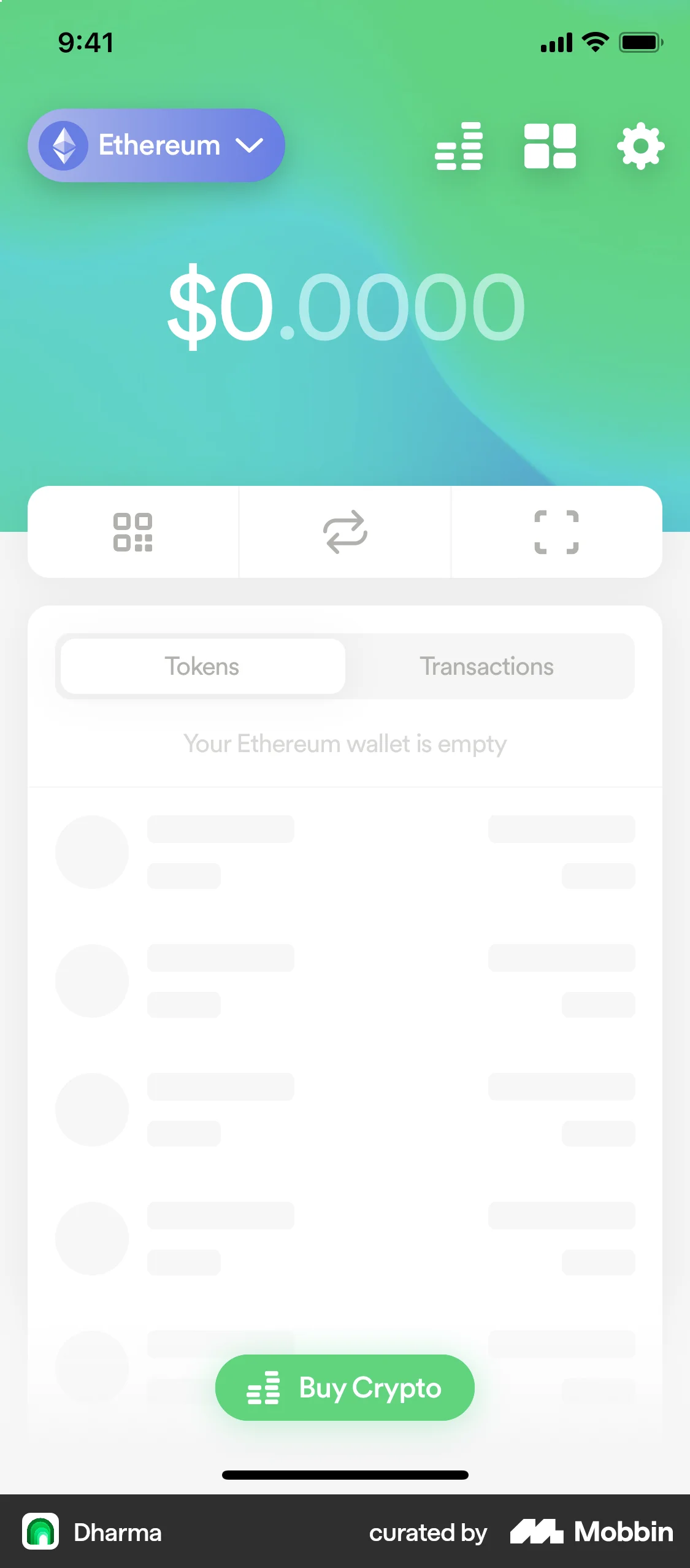Click the empty wallet message text

pyautogui.click(x=345, y=744)
